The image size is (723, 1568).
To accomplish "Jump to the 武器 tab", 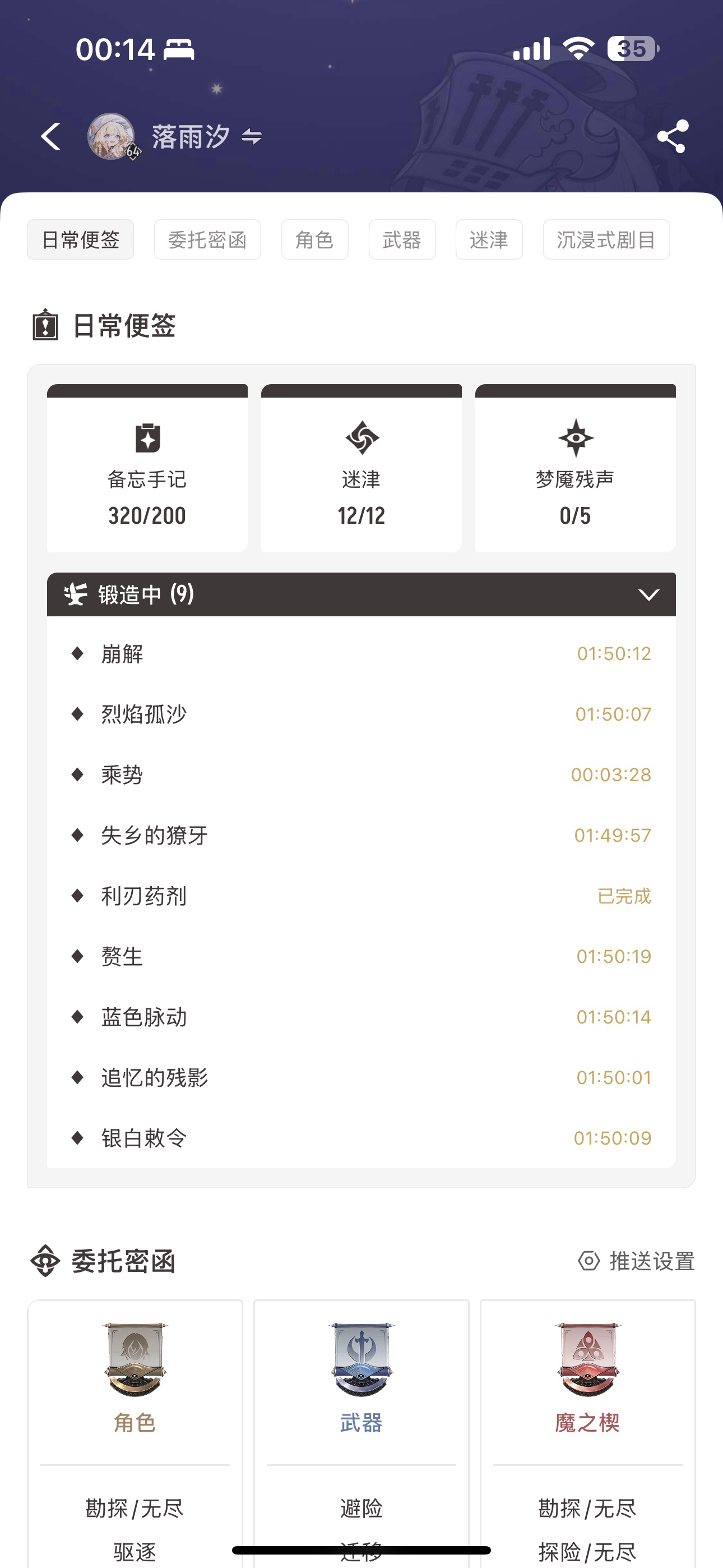I will click(x=402, y=240).
